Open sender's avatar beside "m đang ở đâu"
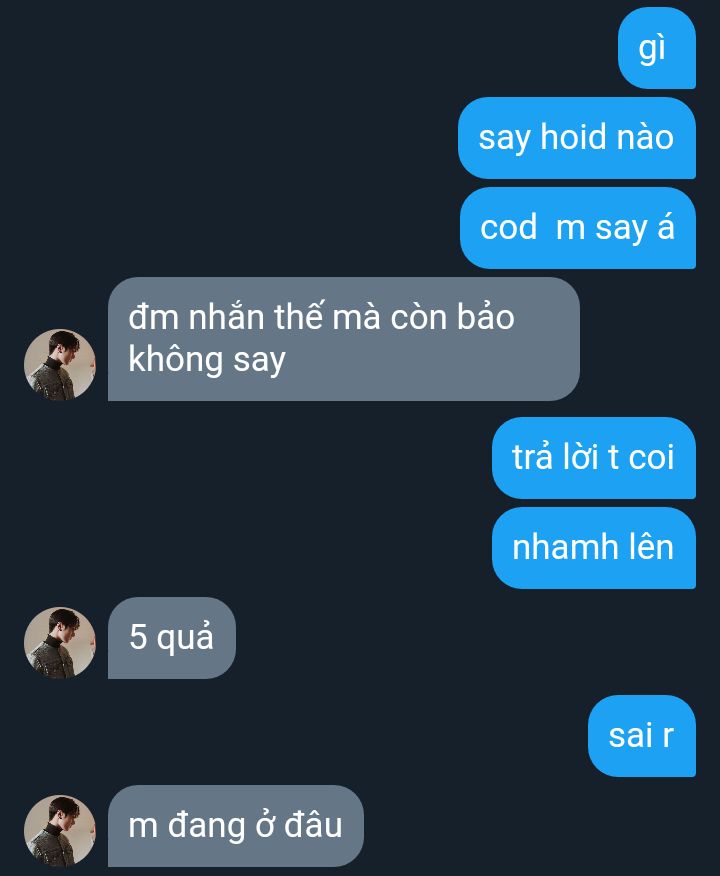Image resolution: width=720 pixels, height=876 pixels. [x=60, y=830]
